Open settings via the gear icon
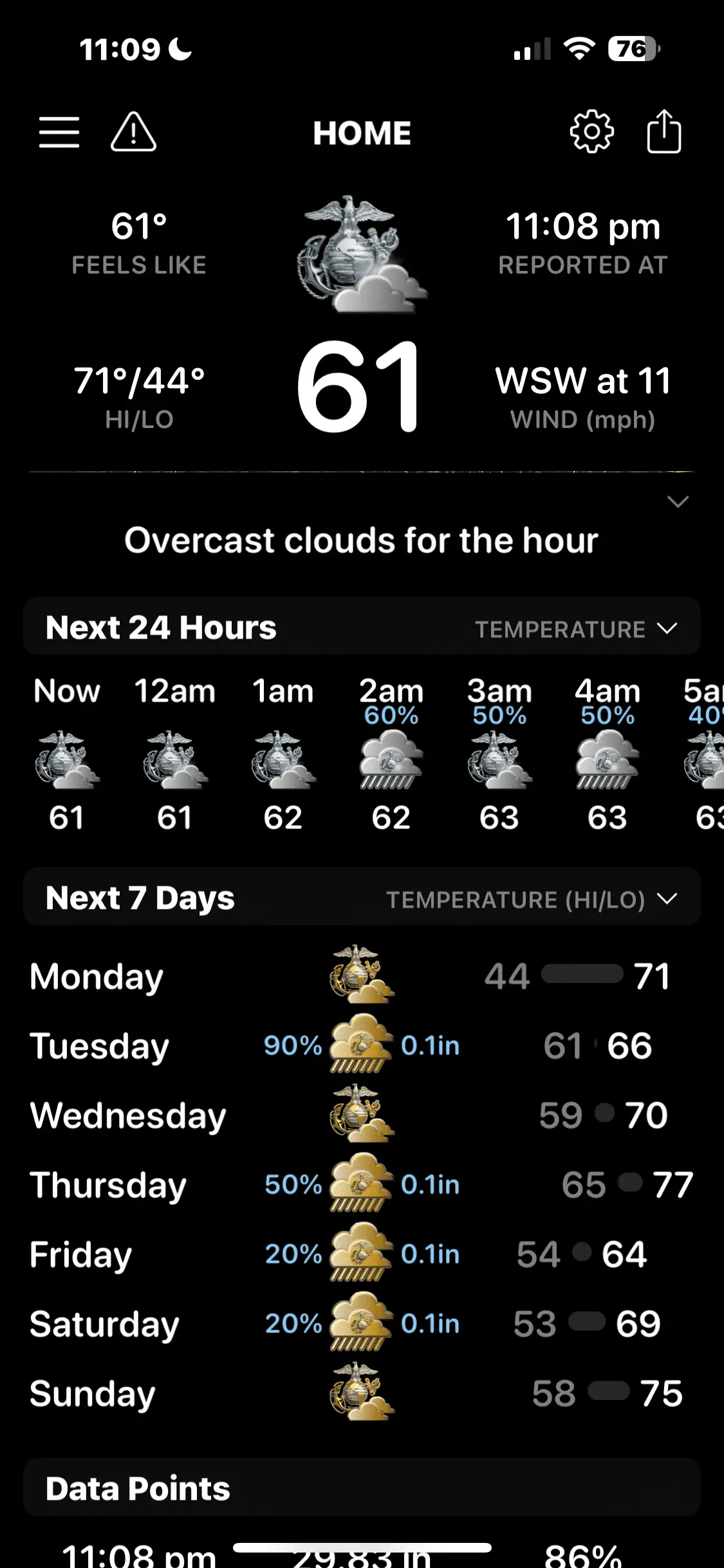Screen dimensions: 724x1568 point(591,132)
